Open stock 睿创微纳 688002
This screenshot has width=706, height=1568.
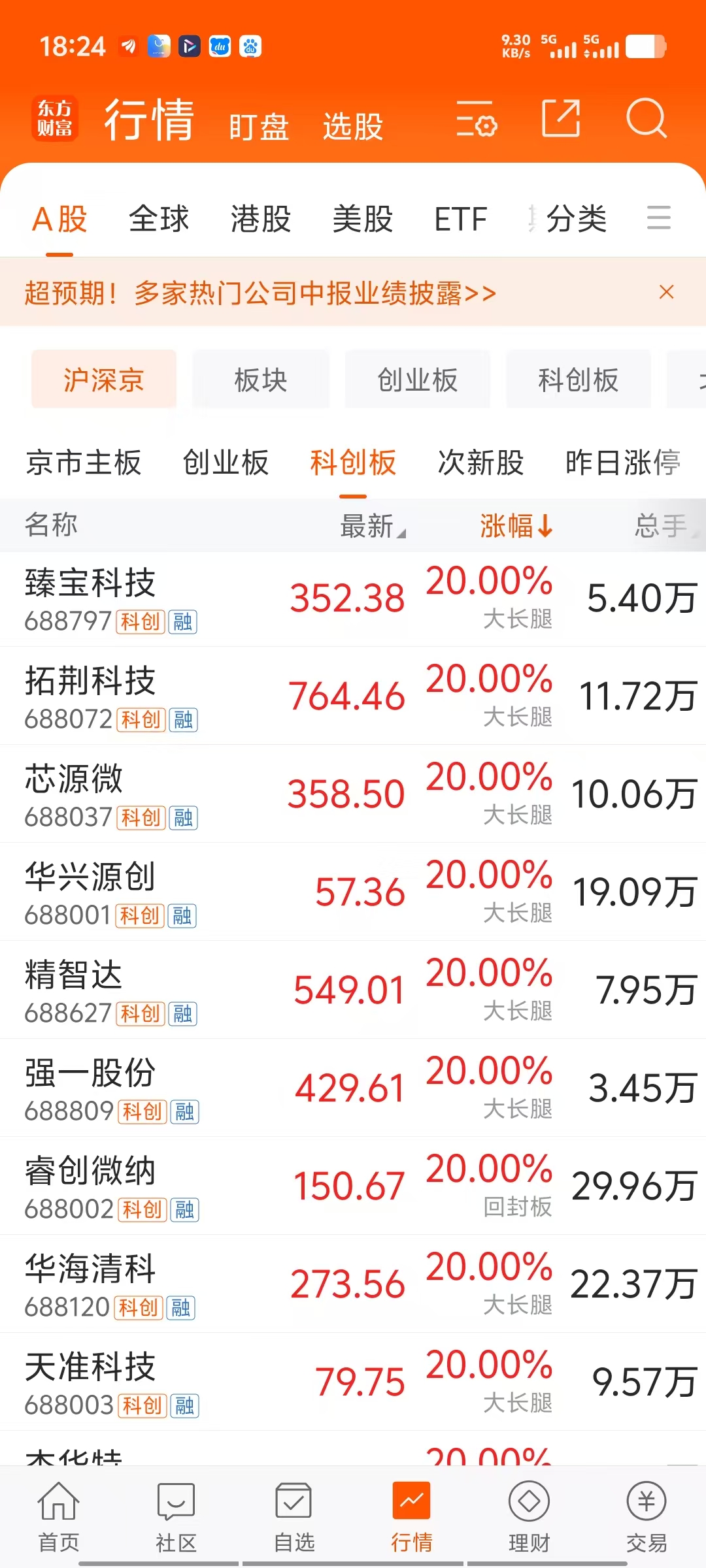click(x=353, y=1186)
